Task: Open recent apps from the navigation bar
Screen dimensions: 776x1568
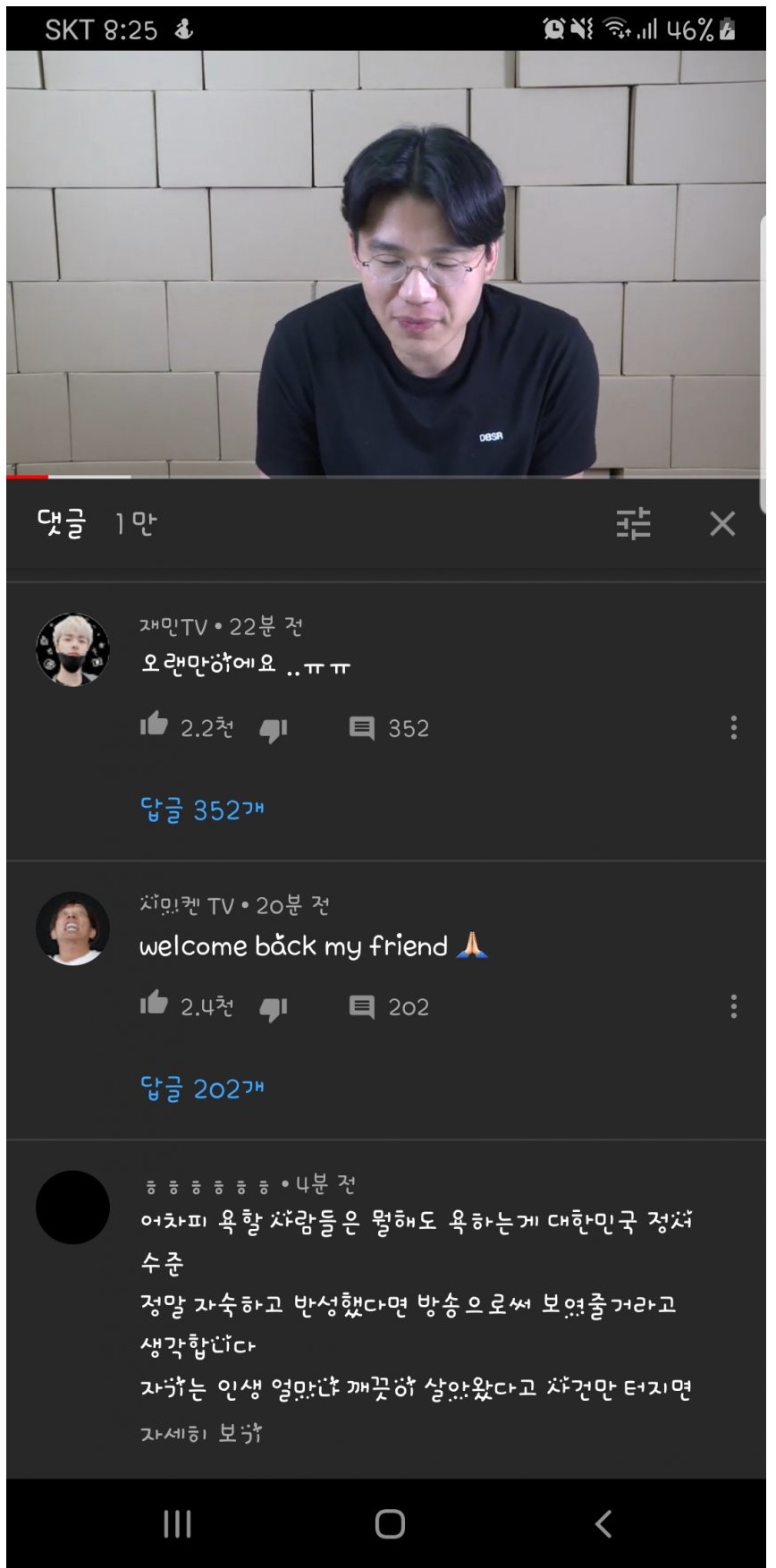Action: [177, 1523]
